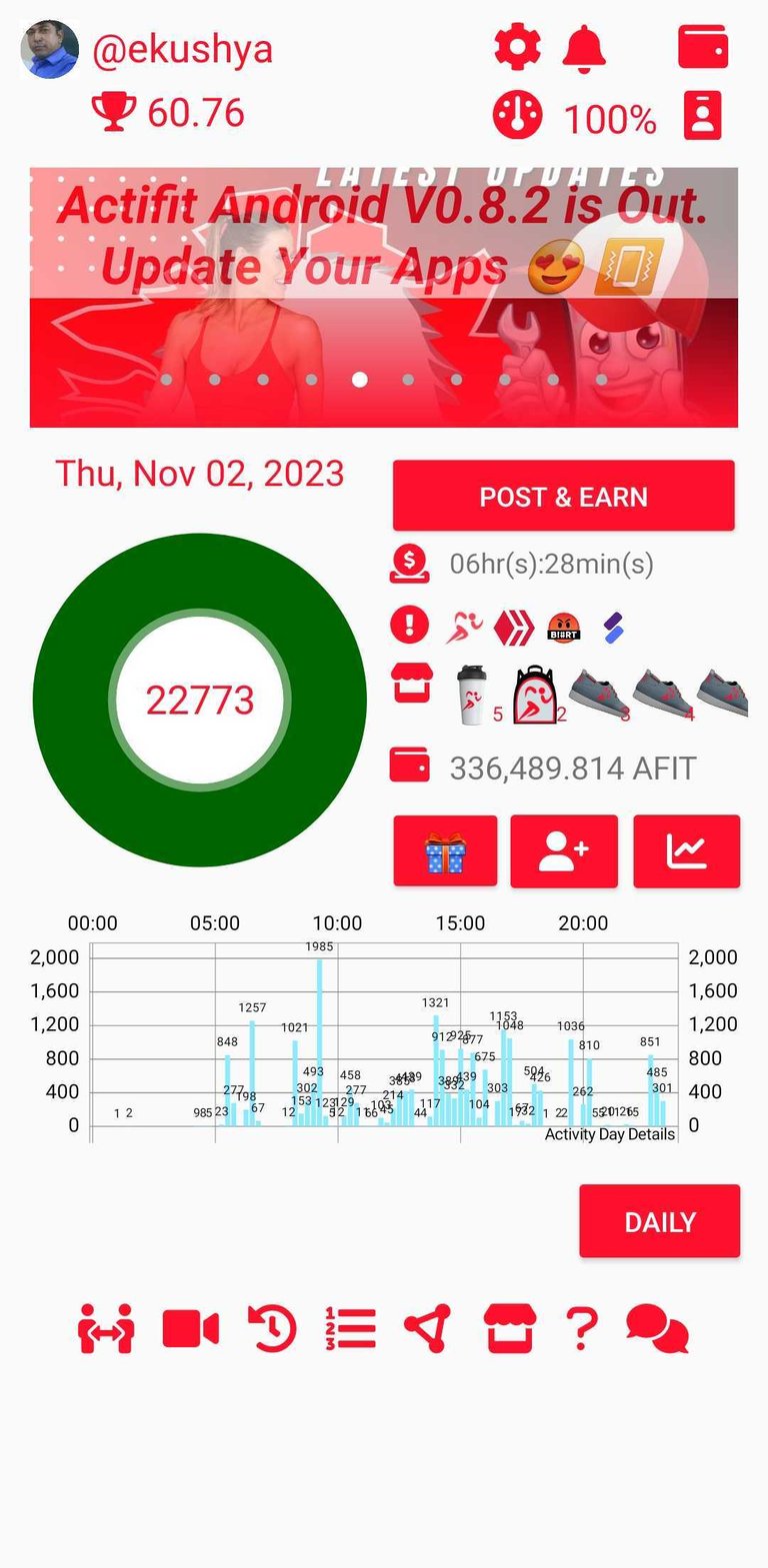This screenshot has width=768, height=1568.
Task: Open the Latest Updates news banner
Action: pos(384,297)
